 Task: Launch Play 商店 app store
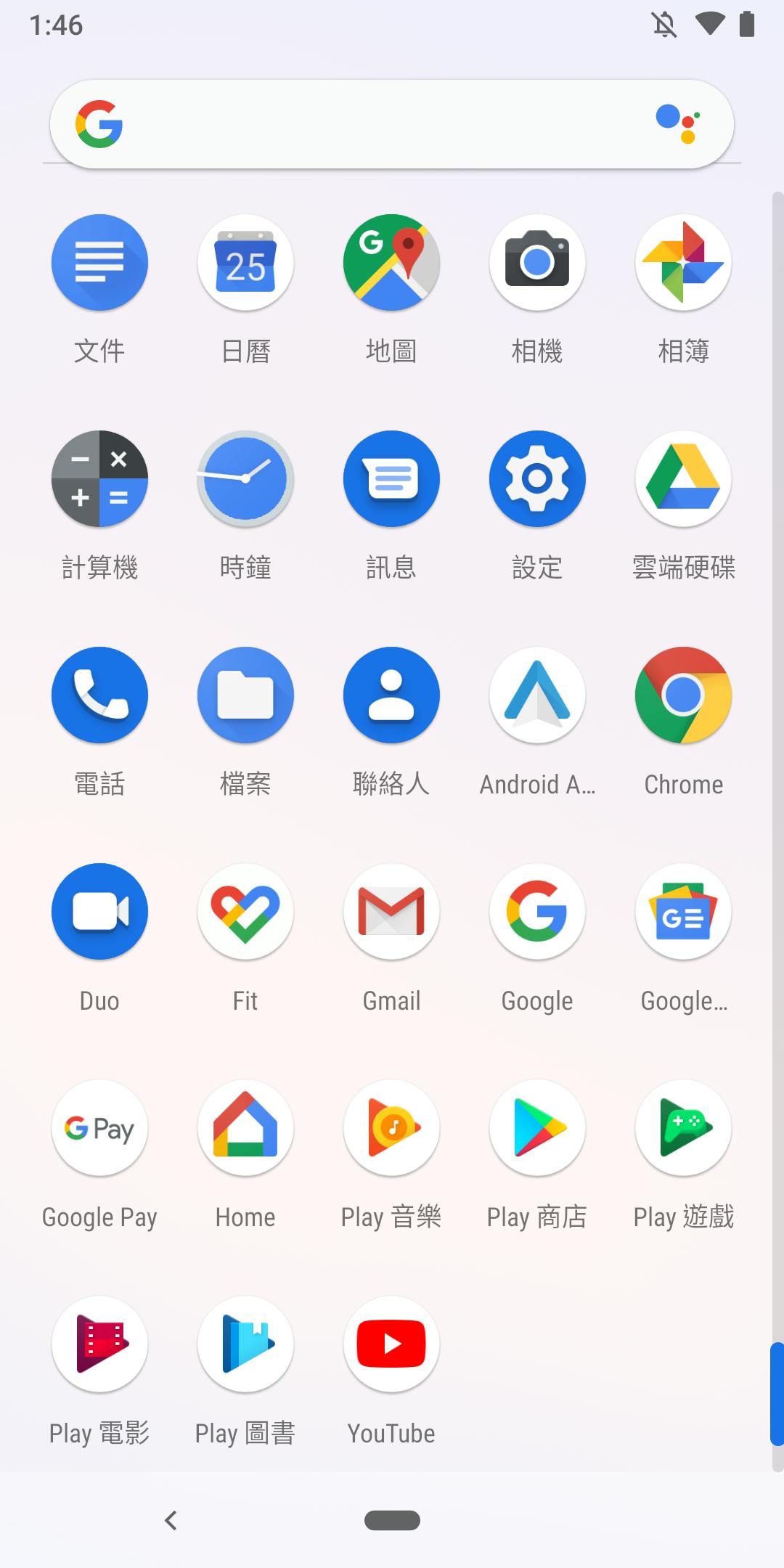(x=537, y=1128)
